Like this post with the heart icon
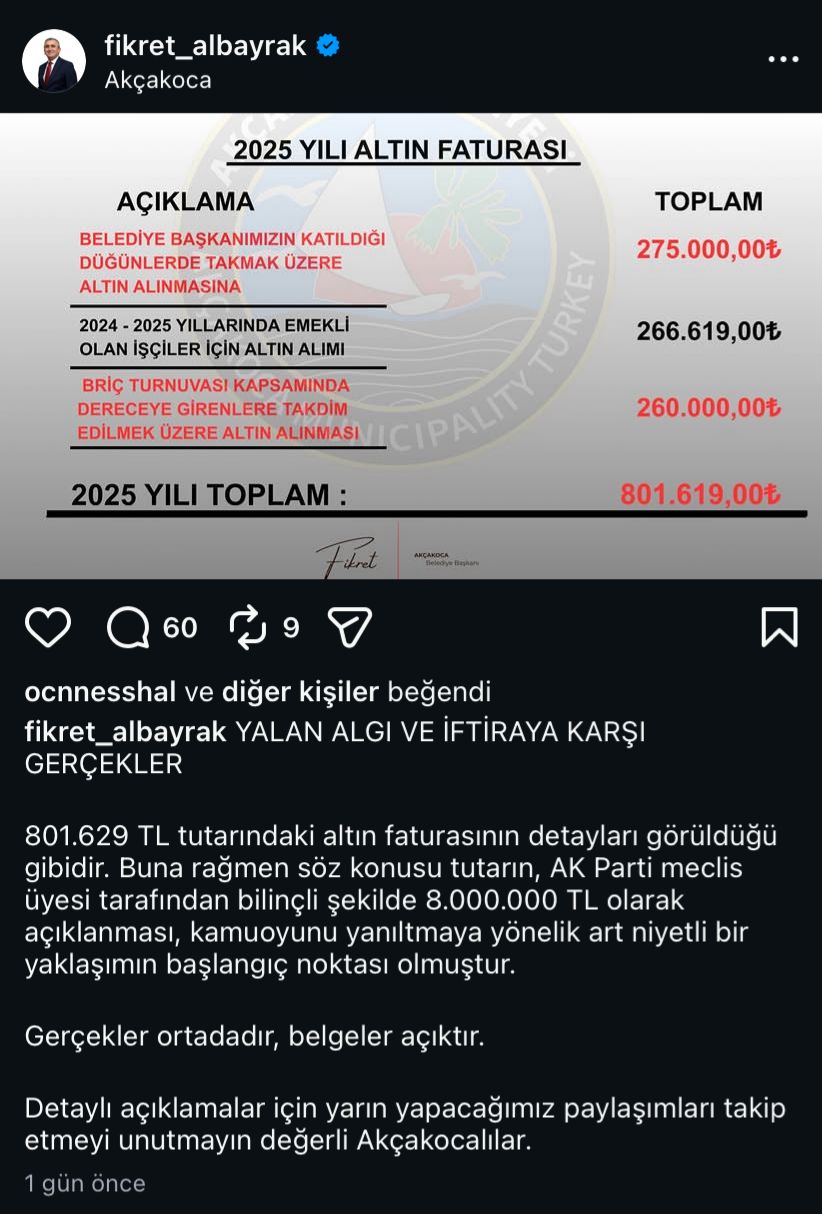This screenshot has height=1214, width=822. click(x=48, y=627)
